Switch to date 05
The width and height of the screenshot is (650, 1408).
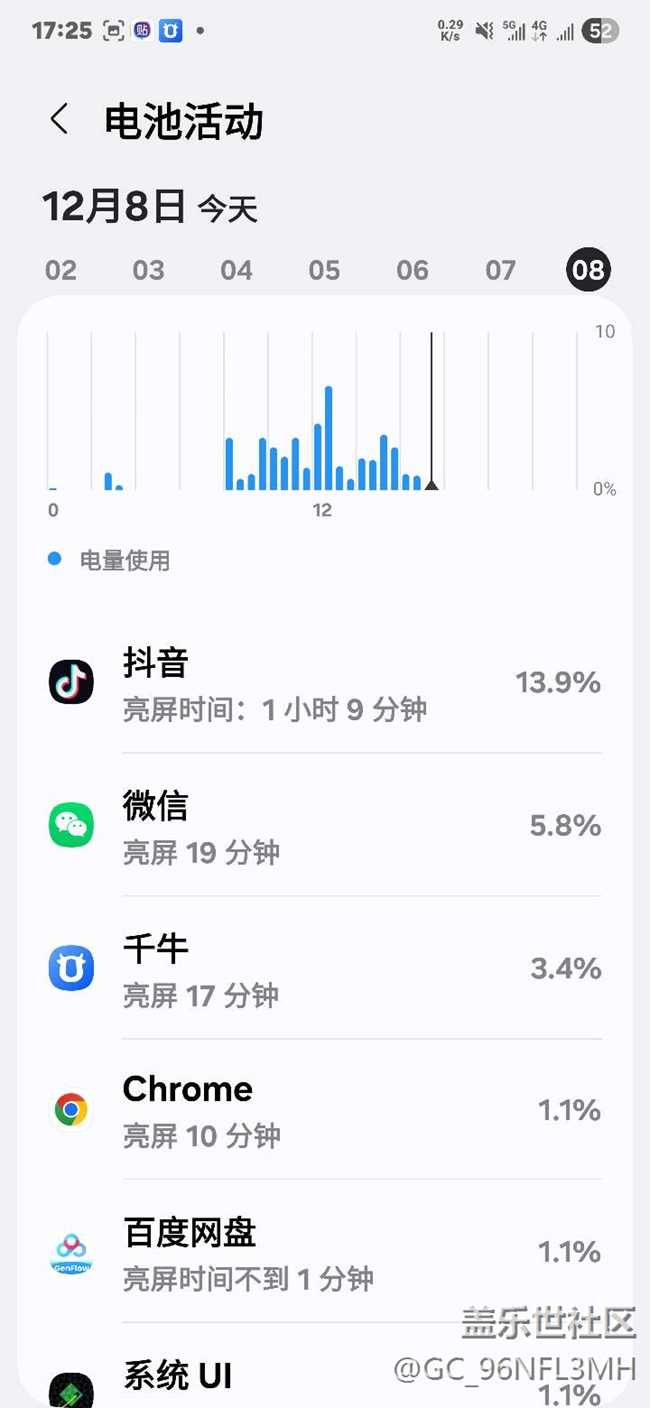(324, 270)
